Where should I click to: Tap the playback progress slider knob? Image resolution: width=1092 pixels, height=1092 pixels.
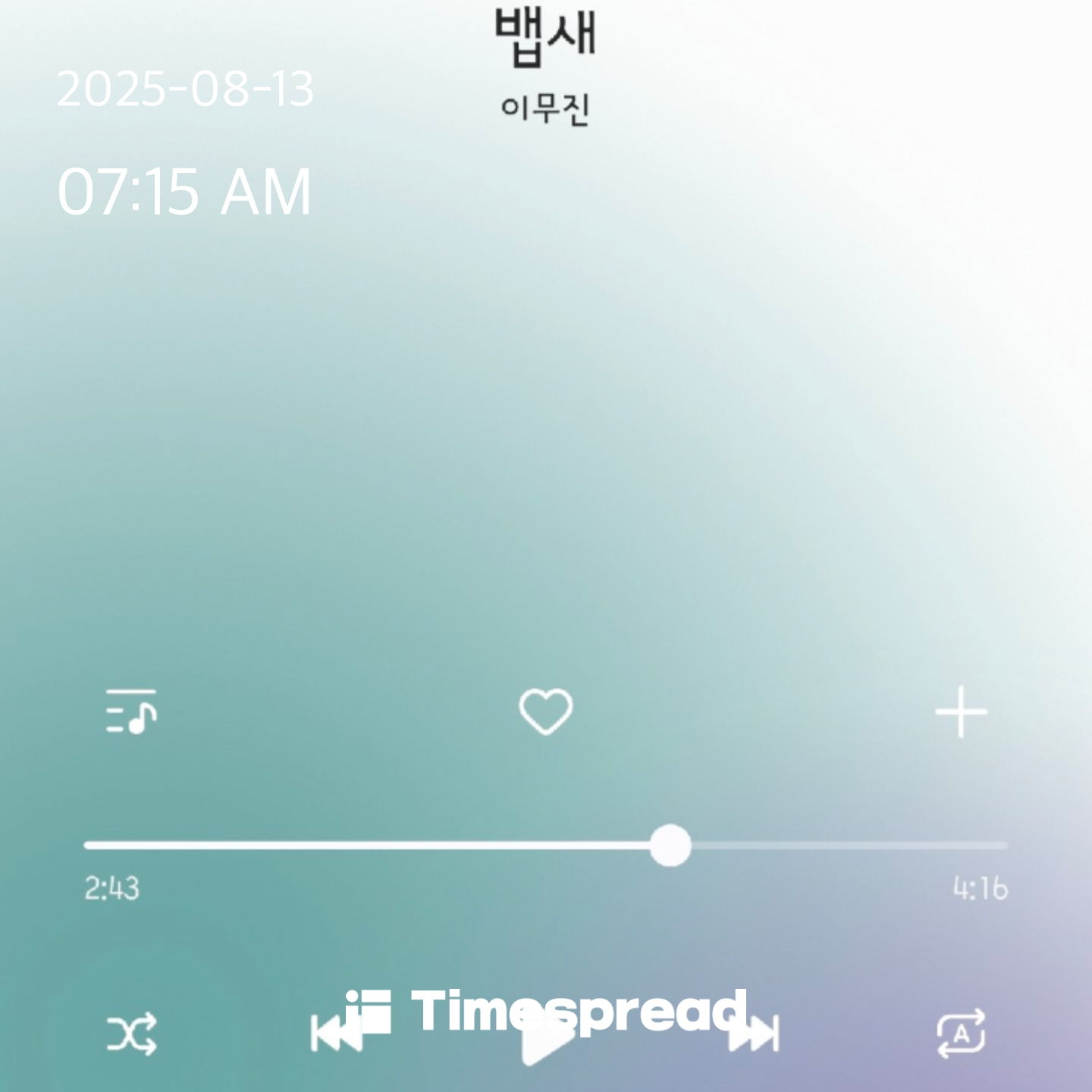pyautogui.click(x=670, y=846)
